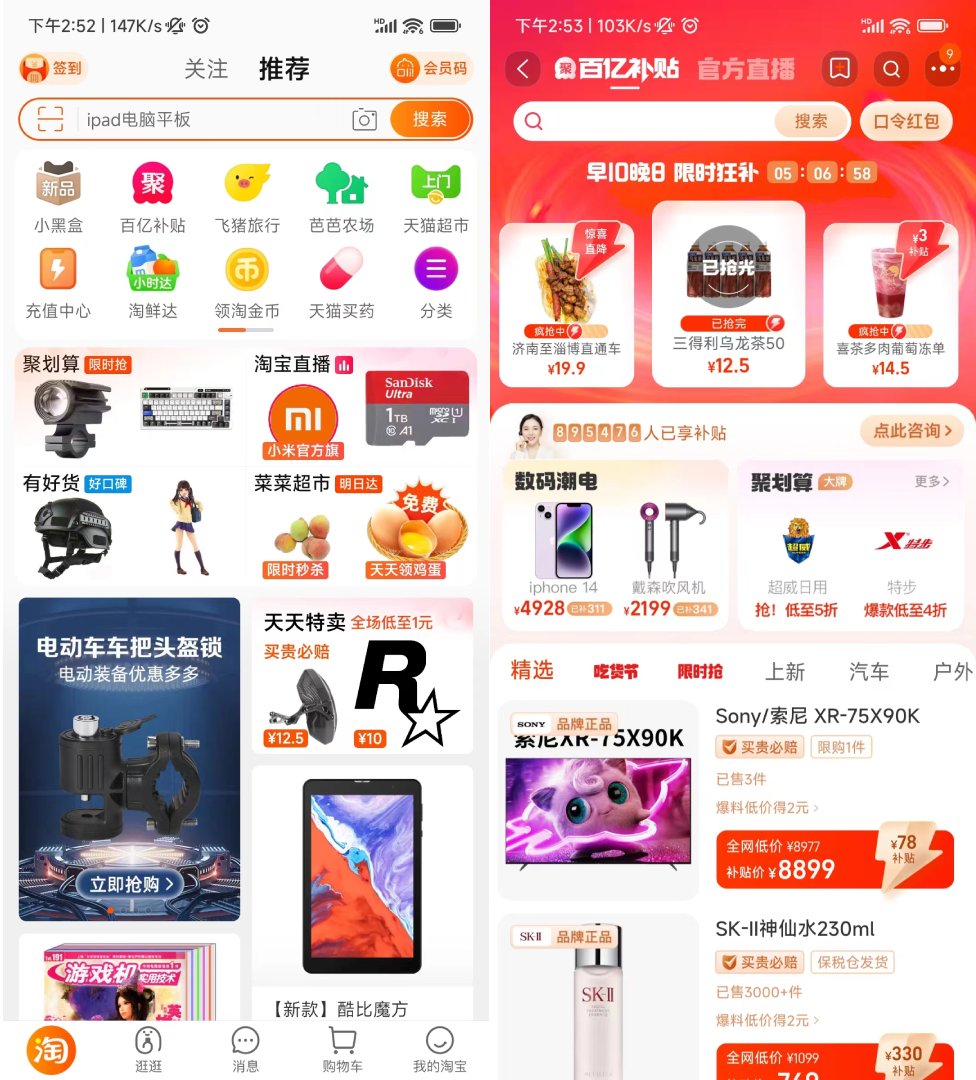
Task: Select the 限时抢 category tab
Action: pyautogui.click(x=700, y=671)
